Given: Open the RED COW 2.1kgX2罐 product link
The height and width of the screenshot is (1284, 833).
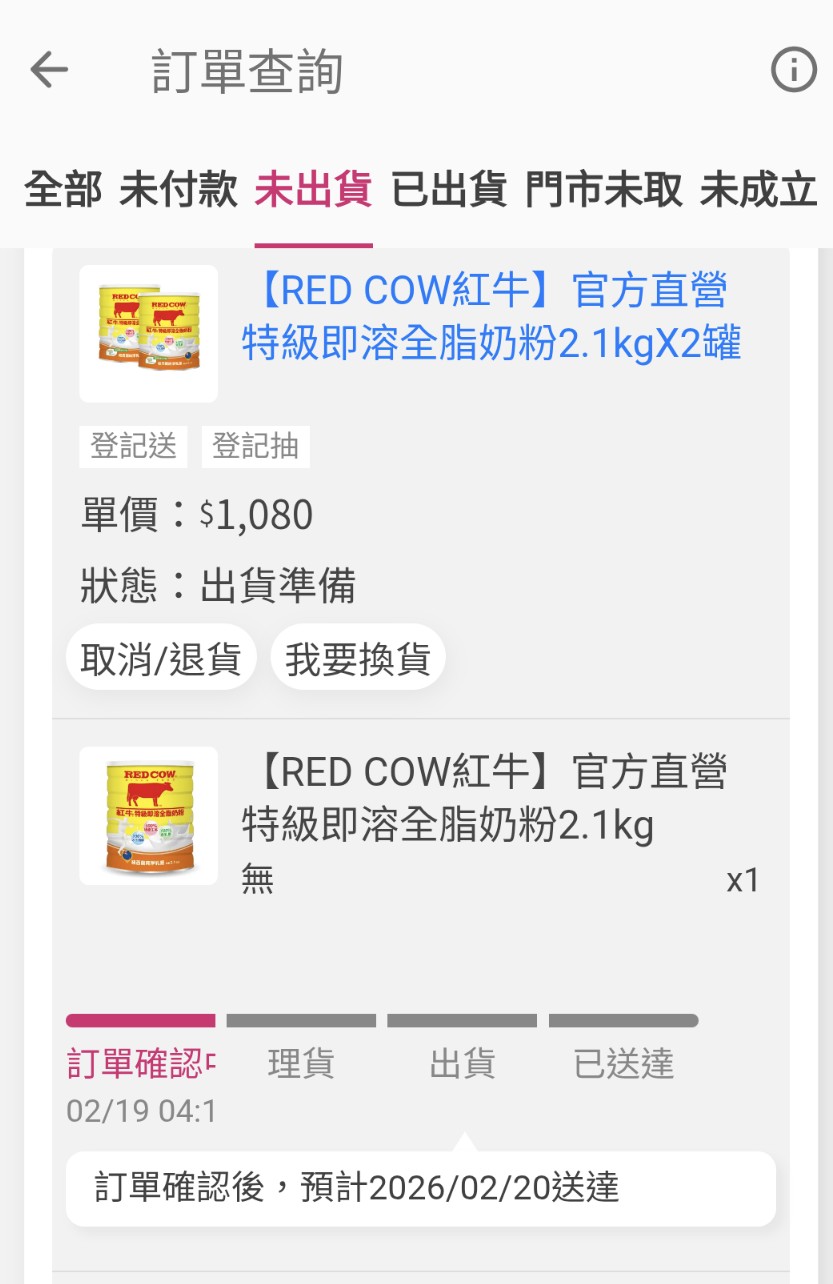Looking at the screenshot, I should [x=491, y=317].
